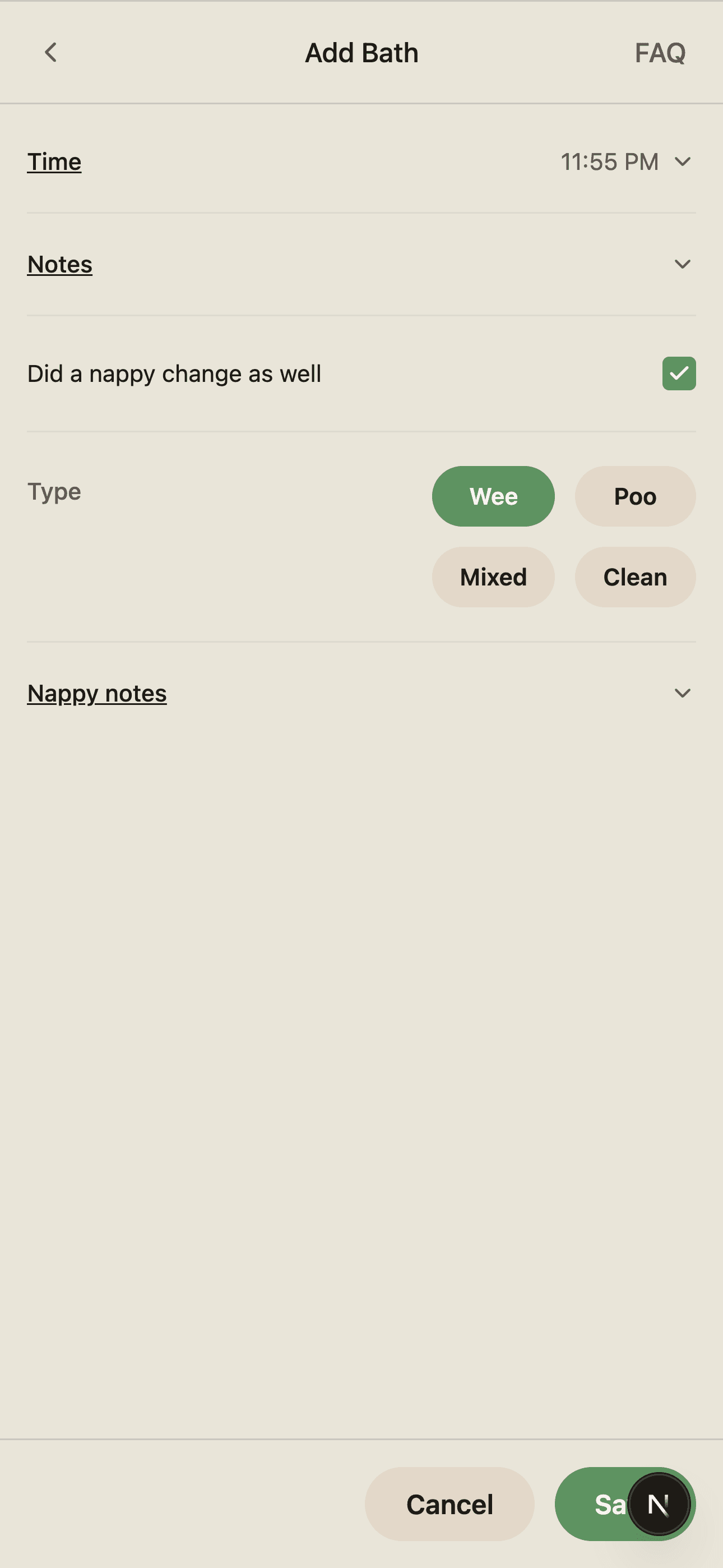Click the Notes heading text
The width and height of the screenshot is (723, 1568).
[x=59, y=264]
